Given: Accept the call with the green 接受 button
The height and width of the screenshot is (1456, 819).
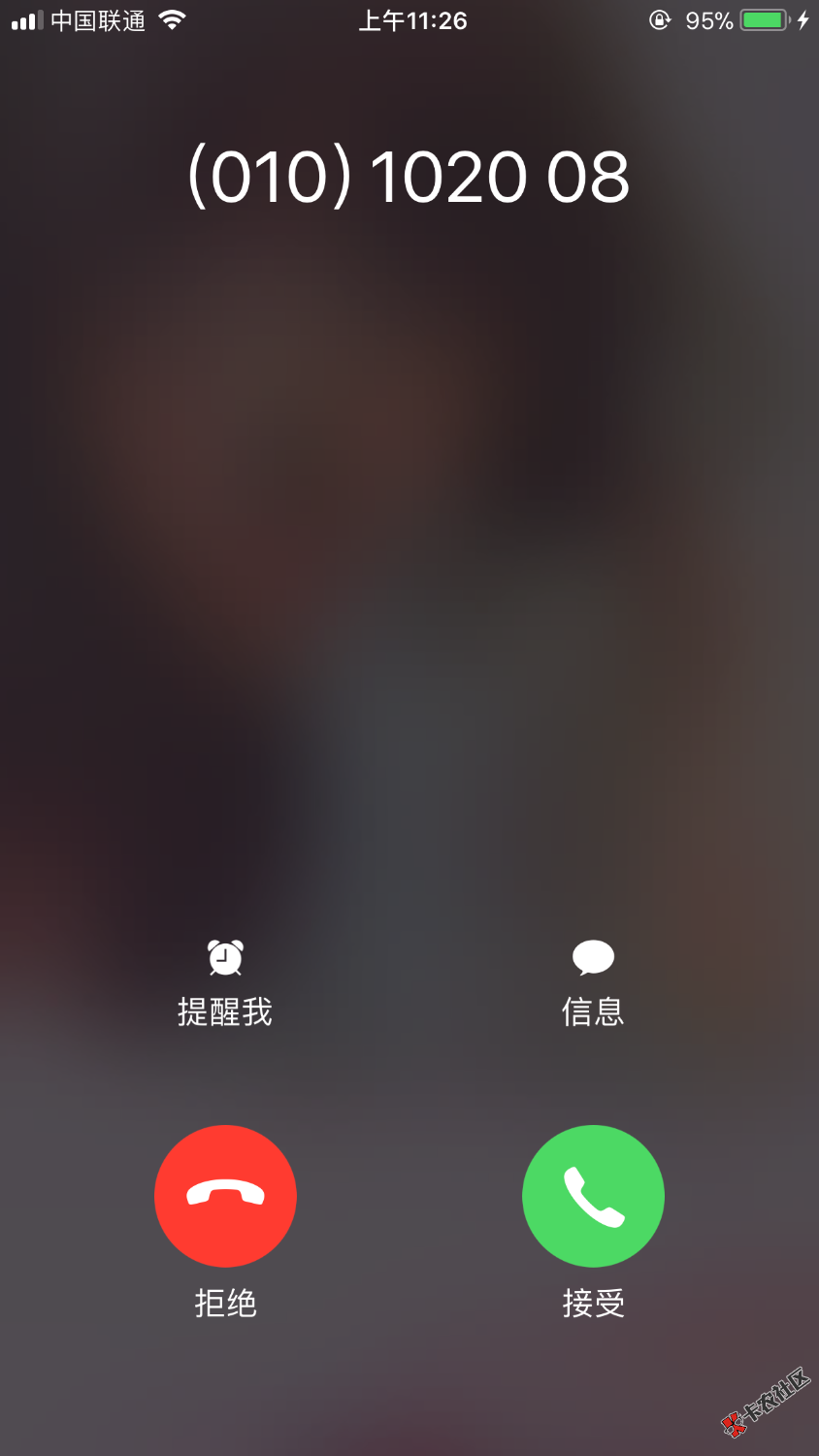Looking at the screenshot, I should coord(593,1196).
